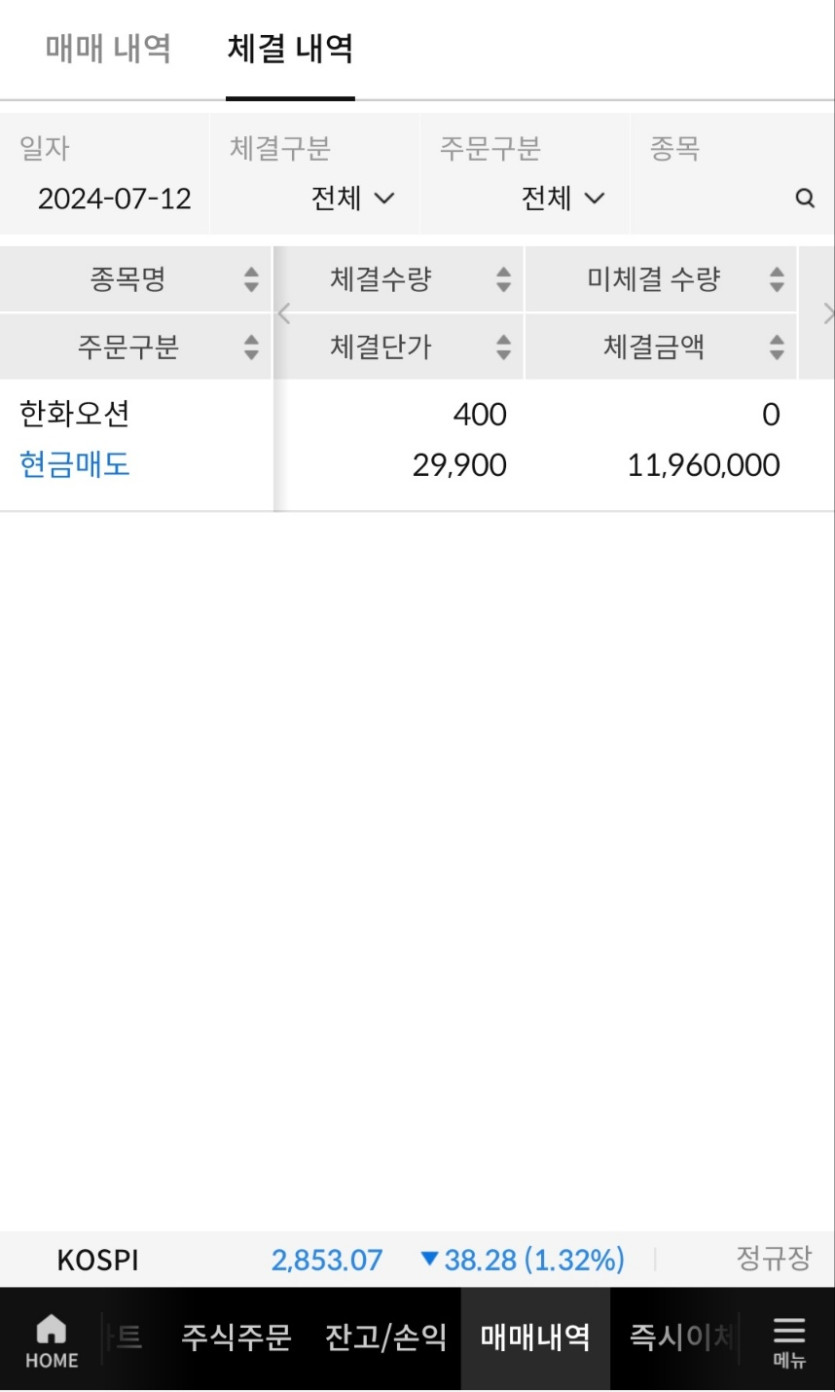
Task: Sort by the 체결수량 column header
Action: (x=398, y=279)
